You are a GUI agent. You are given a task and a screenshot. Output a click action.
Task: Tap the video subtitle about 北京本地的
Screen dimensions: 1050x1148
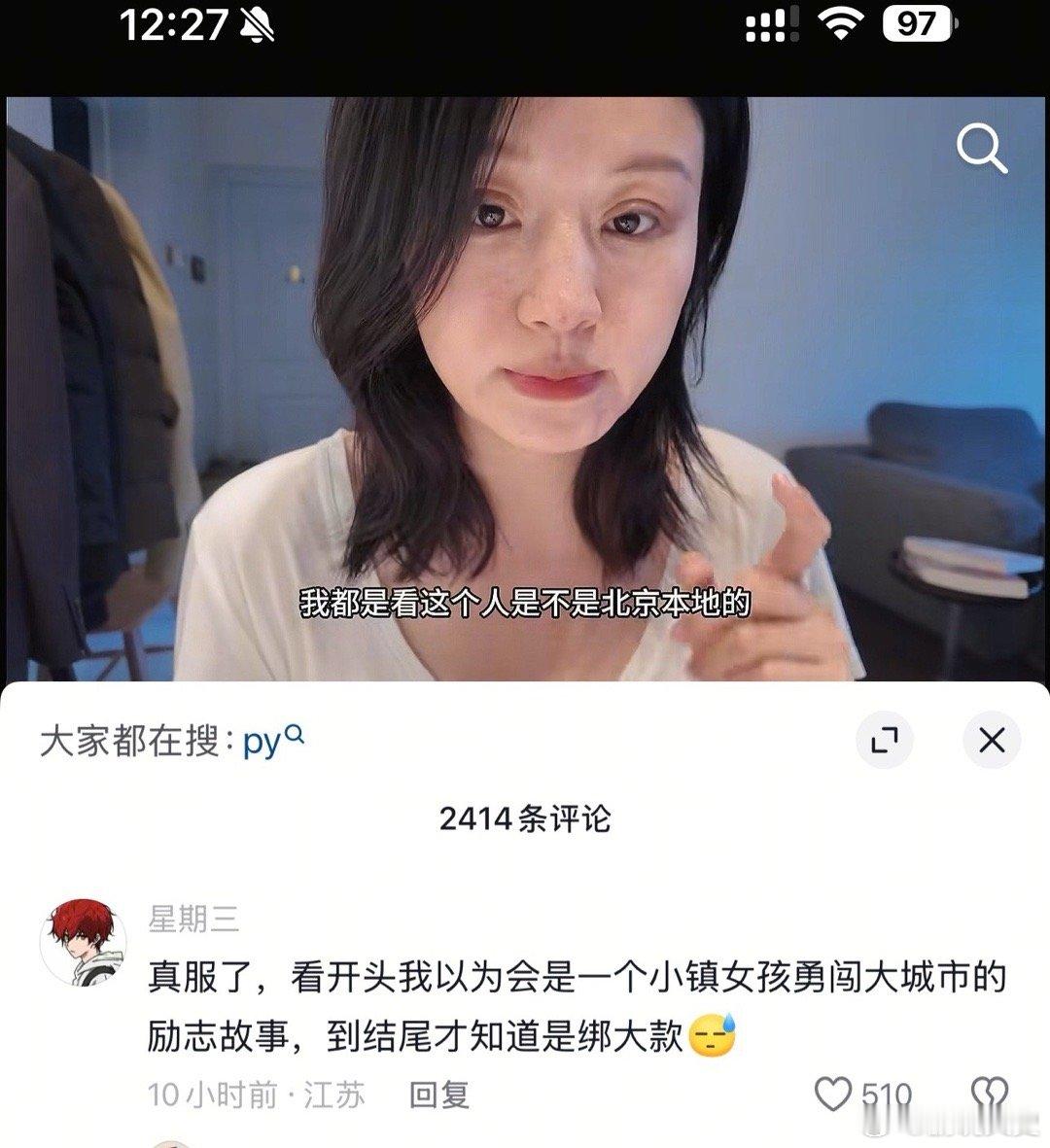pos(525,603)
